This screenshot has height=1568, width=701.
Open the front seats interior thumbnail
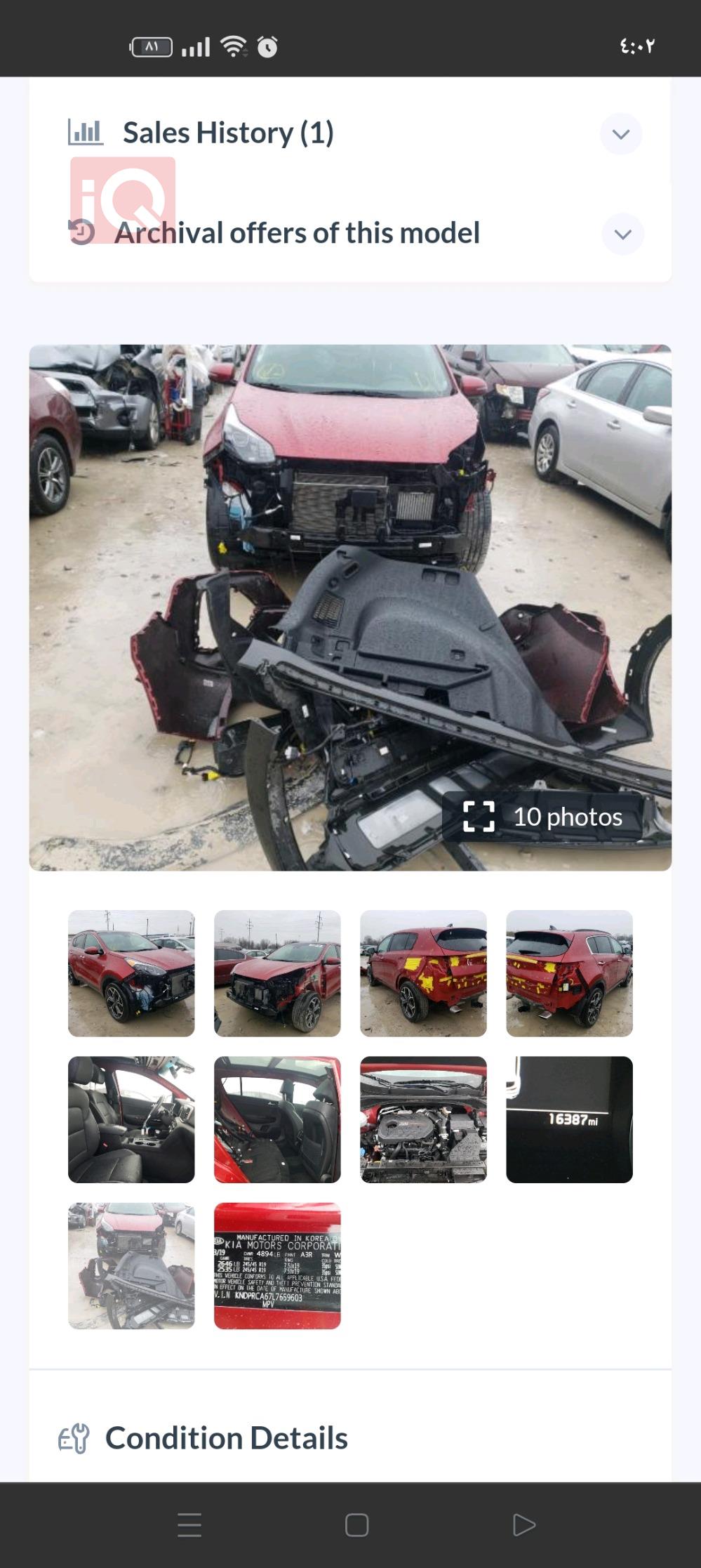pyautogui.click(x=131, y=1119)
